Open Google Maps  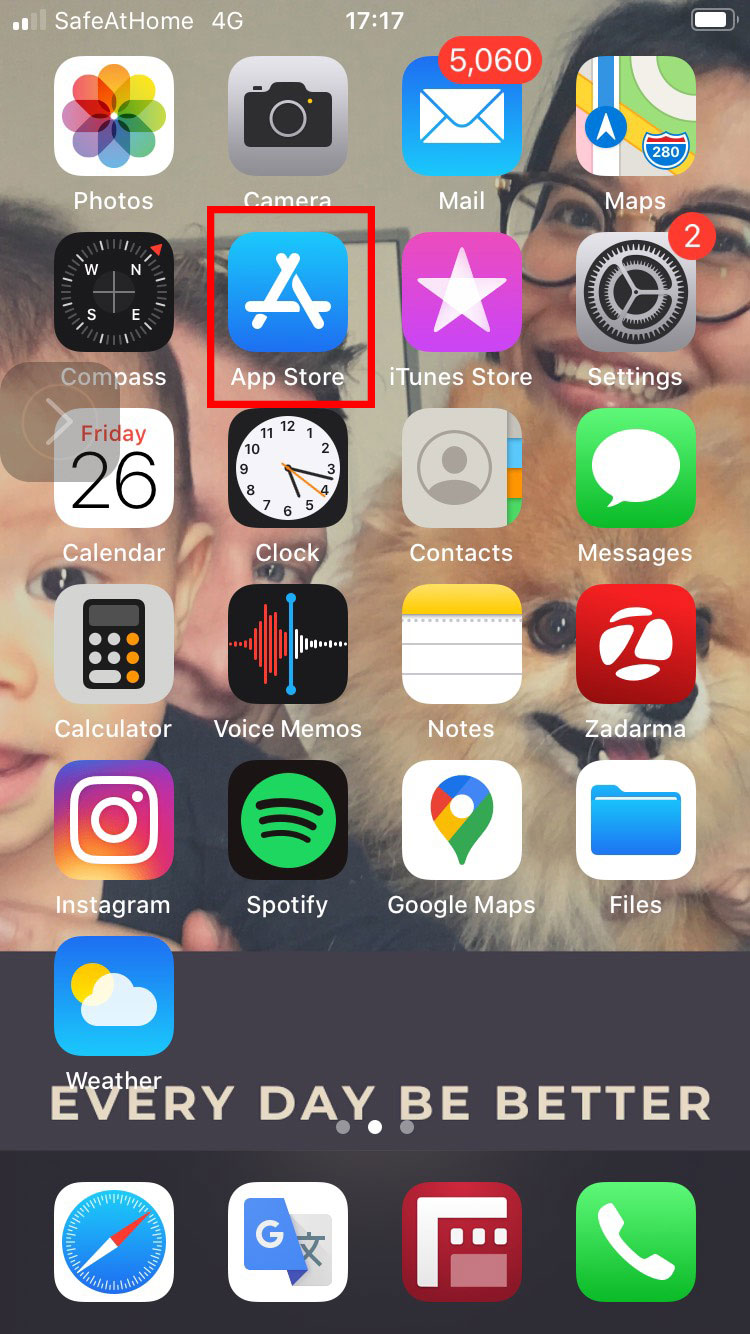point(461,820)
